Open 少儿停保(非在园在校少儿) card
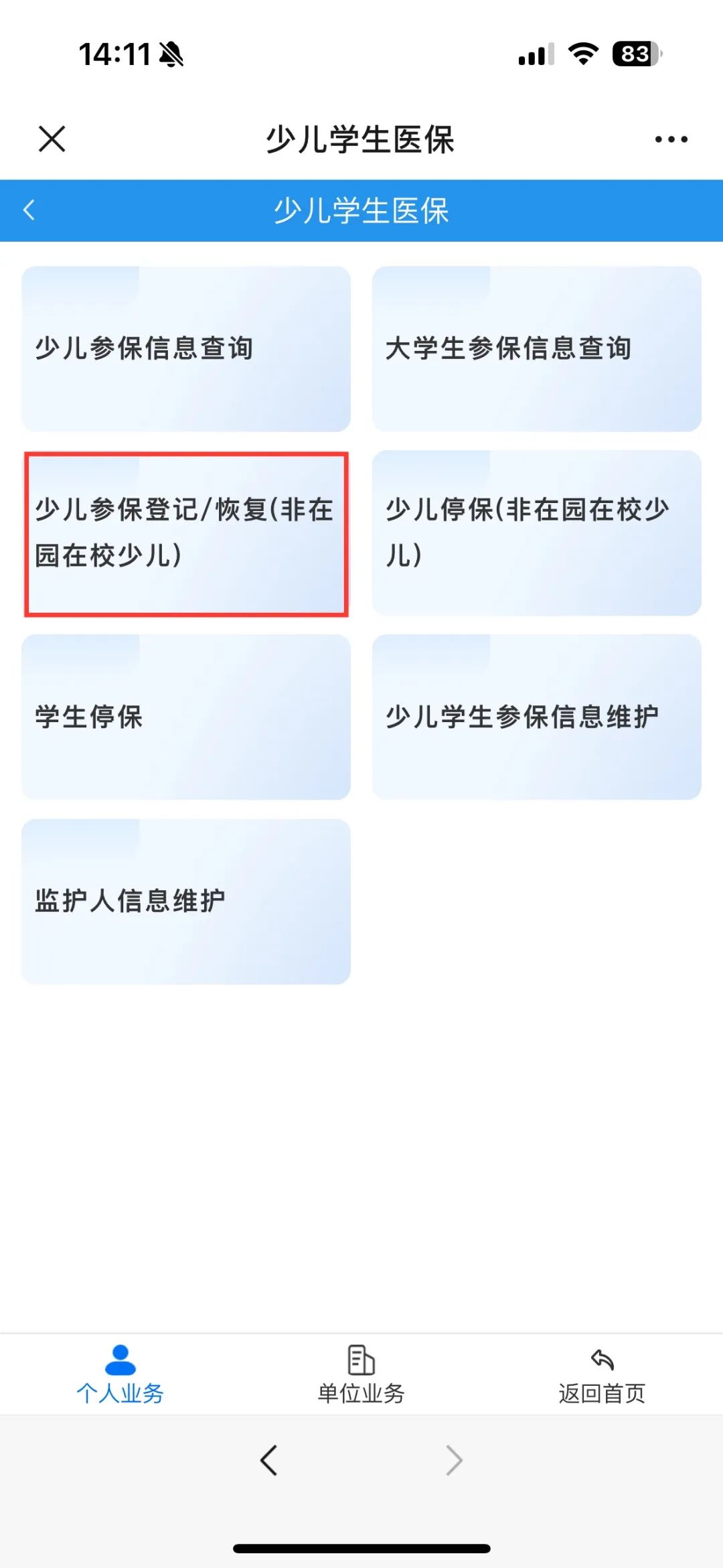This screenshot has width=723, height=1568. (537, 533)
